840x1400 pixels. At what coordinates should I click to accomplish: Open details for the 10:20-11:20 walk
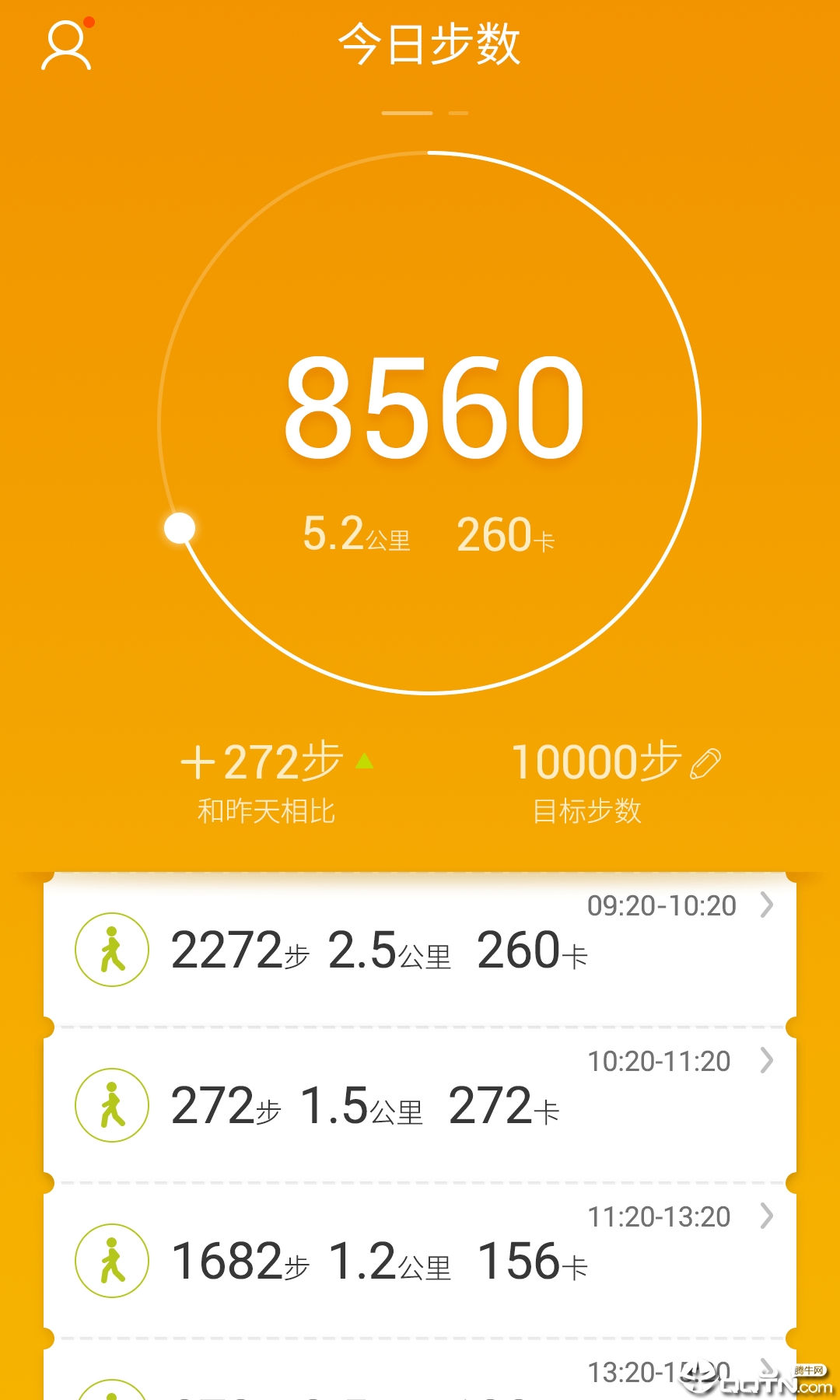point(767,1061)
